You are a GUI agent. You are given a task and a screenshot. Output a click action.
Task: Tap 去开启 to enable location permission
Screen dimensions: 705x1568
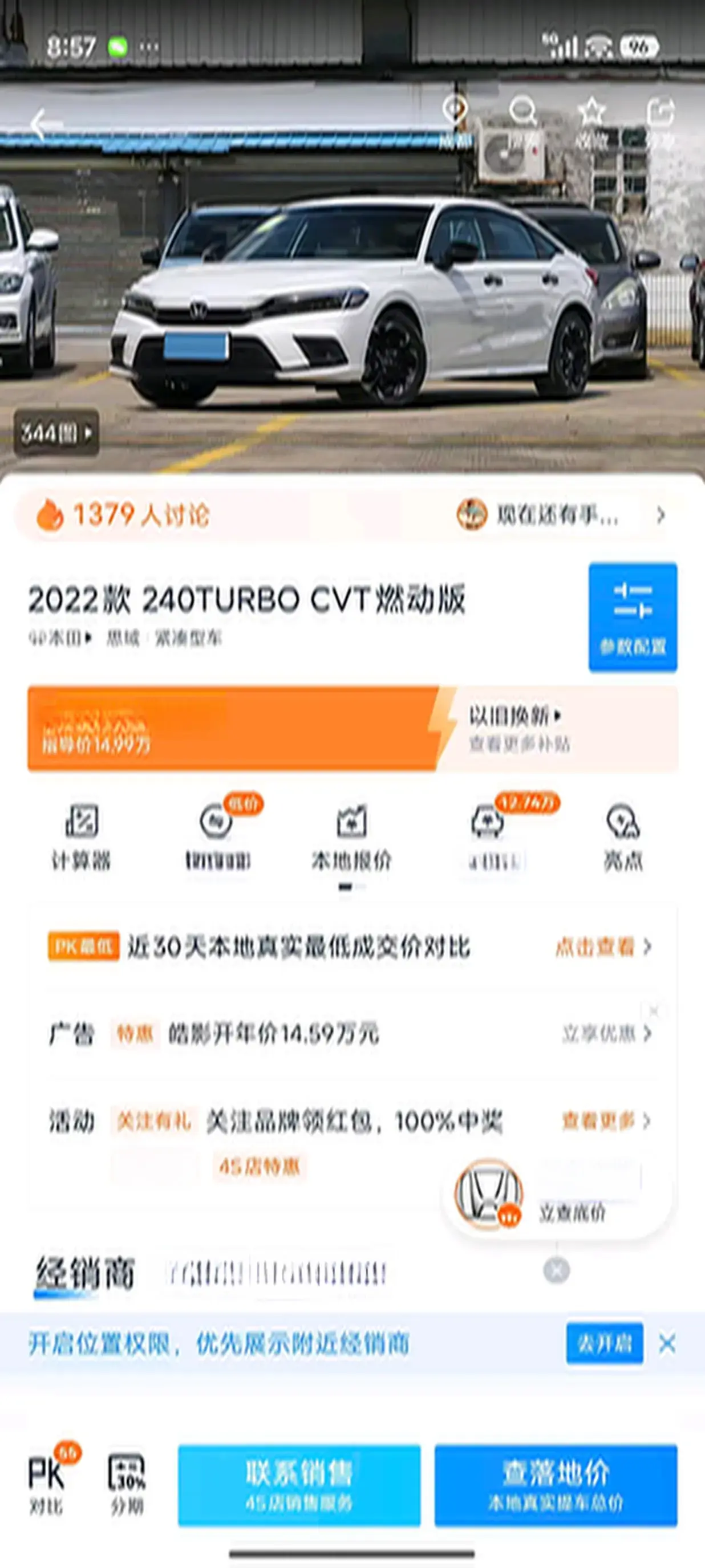(605, 1343)
